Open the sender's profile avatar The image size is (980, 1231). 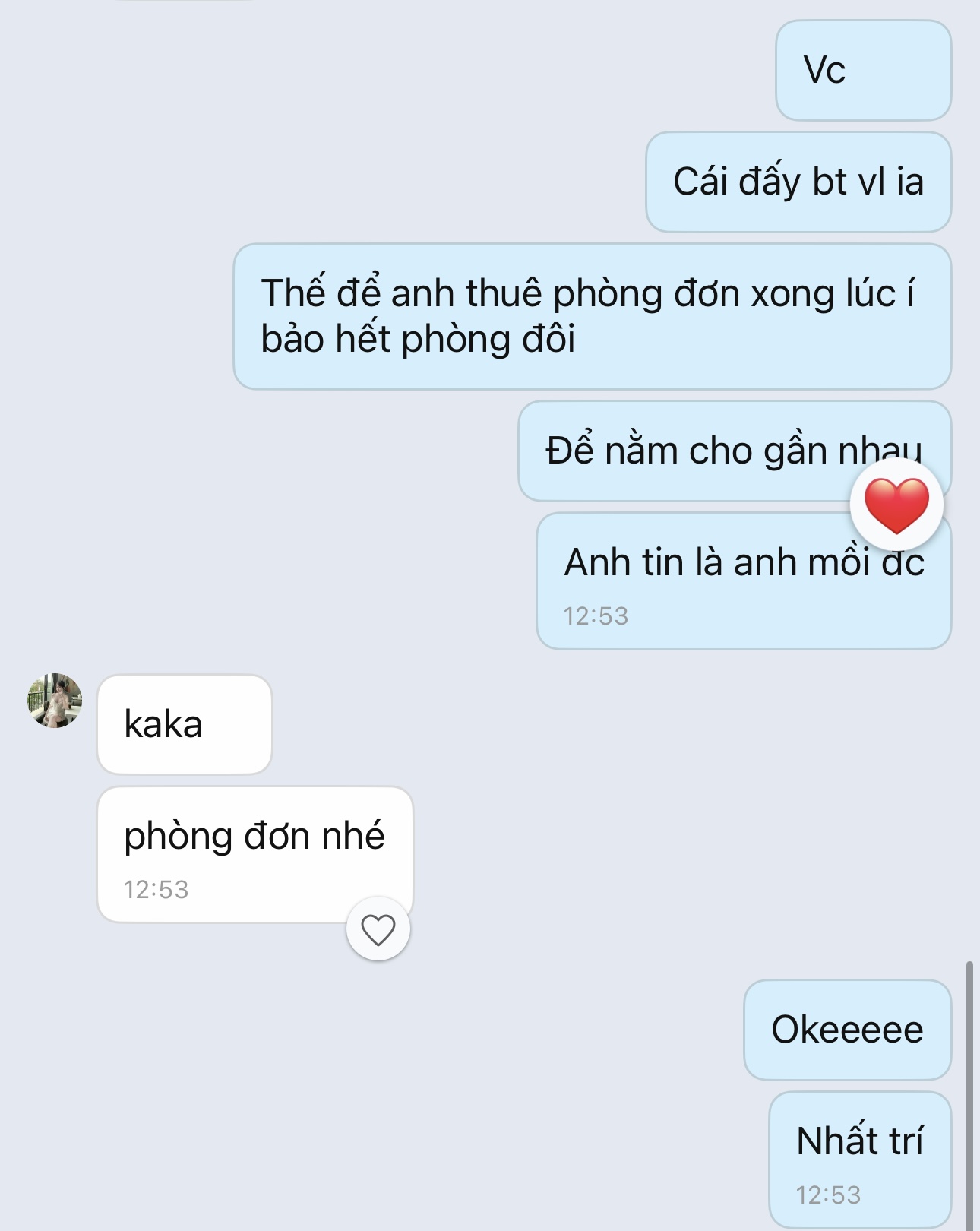(x=55, y=701)
